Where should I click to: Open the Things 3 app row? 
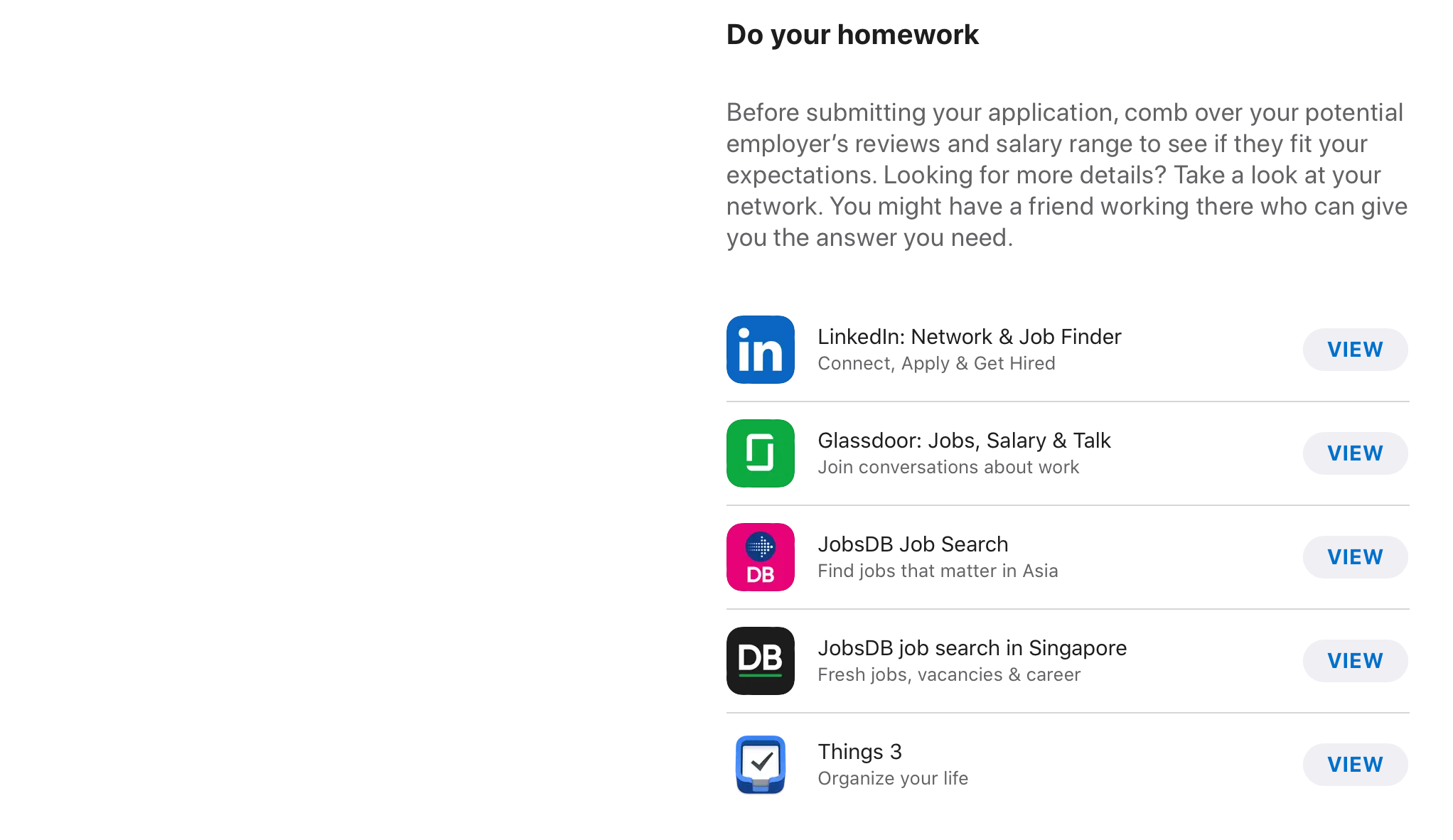(892, 764)
